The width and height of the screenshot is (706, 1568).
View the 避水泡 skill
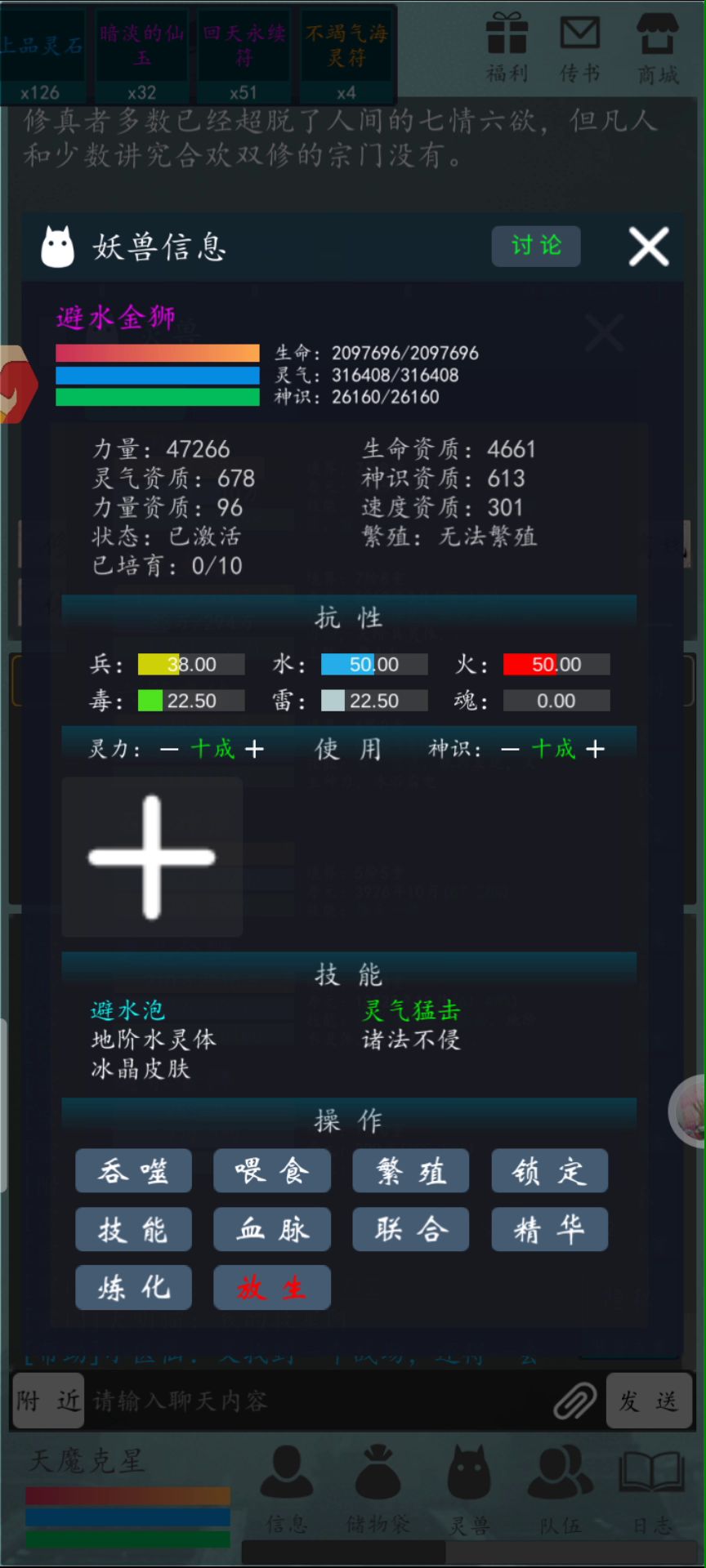pyautogui.click(x=127, y=1010)
